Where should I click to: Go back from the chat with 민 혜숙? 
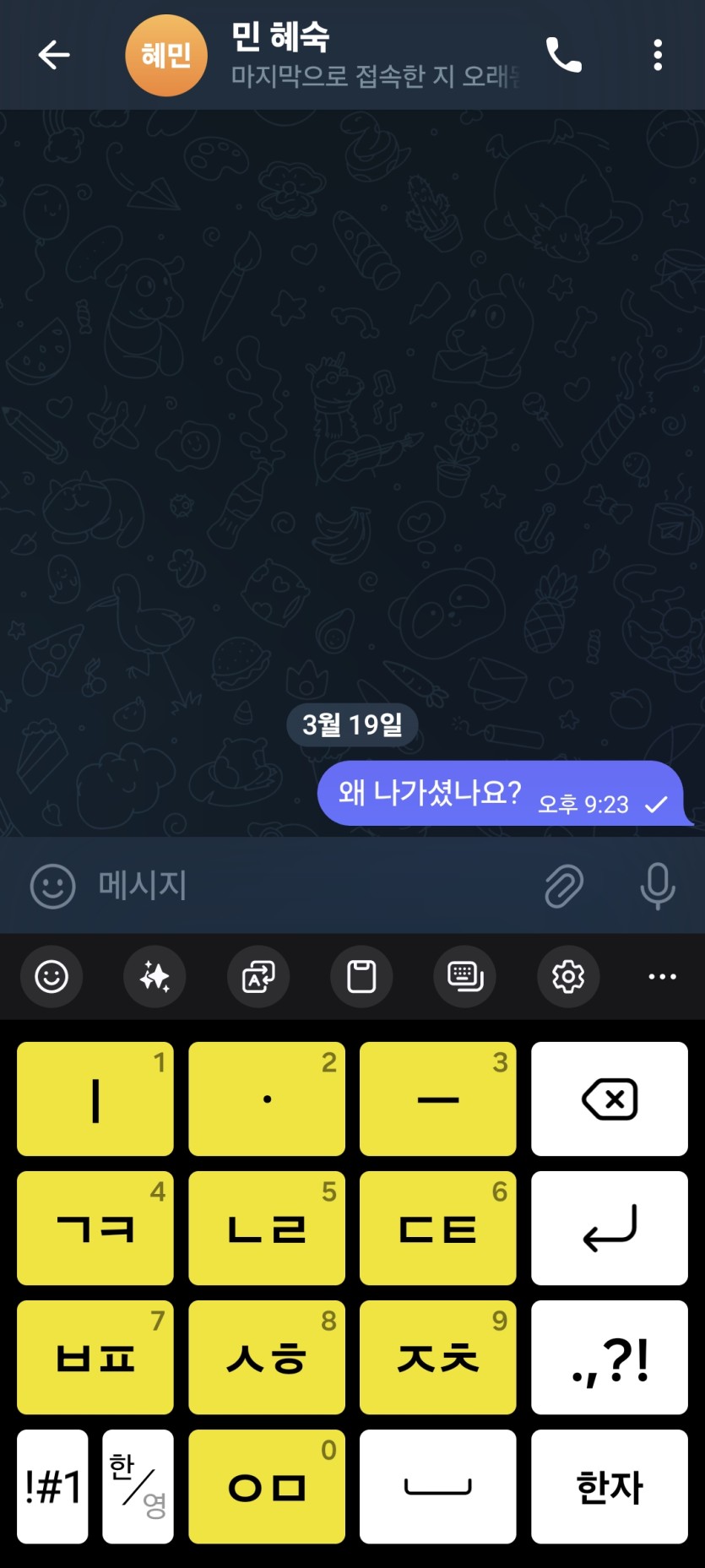[x=54, y=56]
